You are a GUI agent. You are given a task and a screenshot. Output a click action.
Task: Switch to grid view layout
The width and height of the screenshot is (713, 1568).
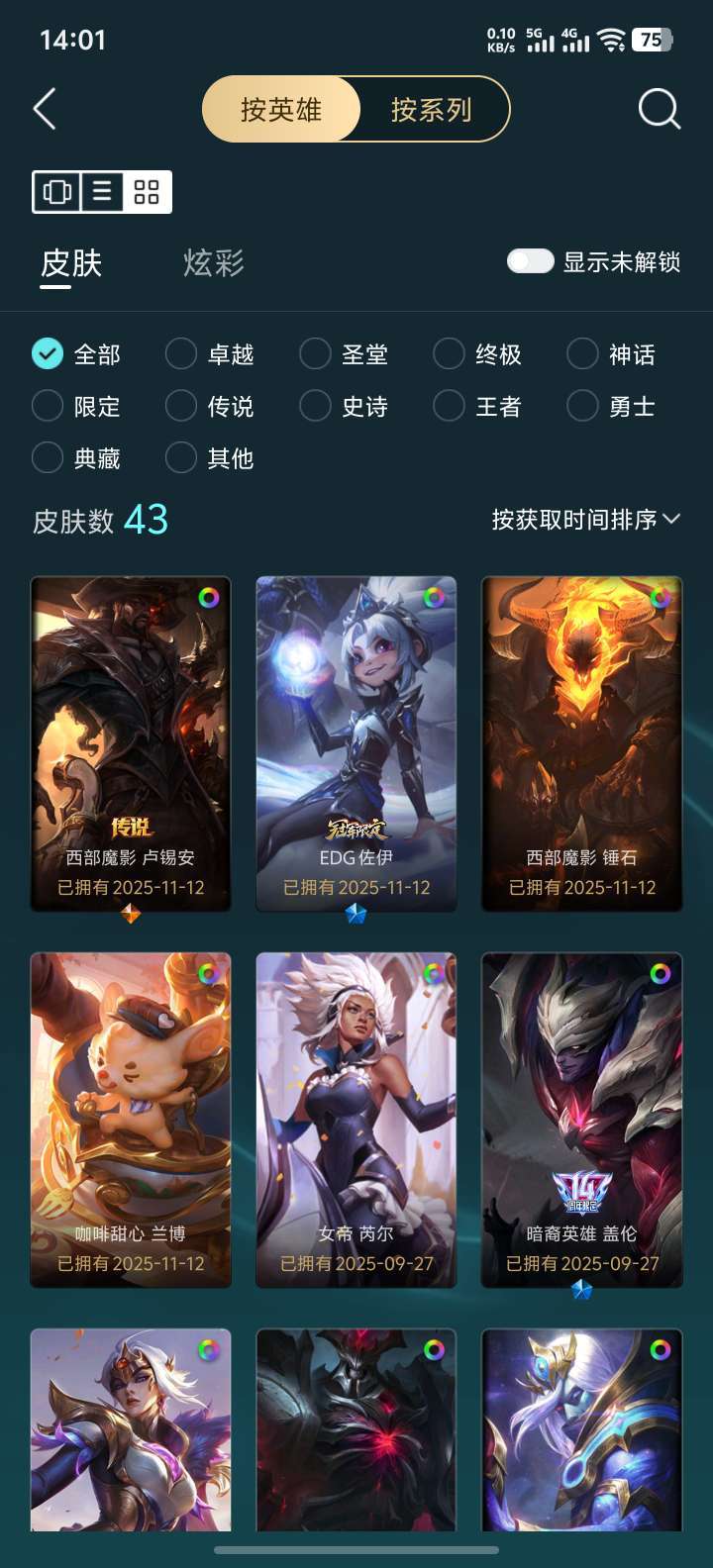(x=145, y=192)
